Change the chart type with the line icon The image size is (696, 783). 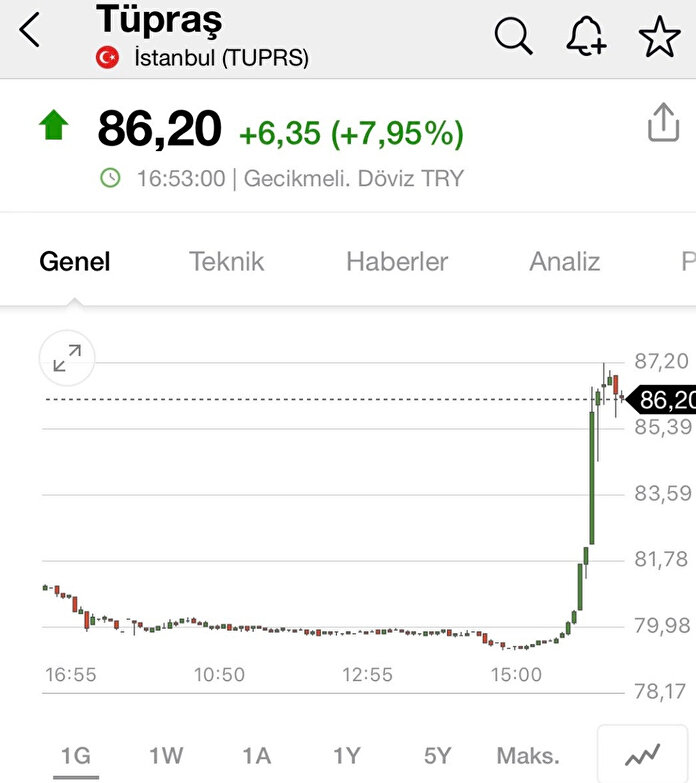pyautogui.click(x=642, y=753)
